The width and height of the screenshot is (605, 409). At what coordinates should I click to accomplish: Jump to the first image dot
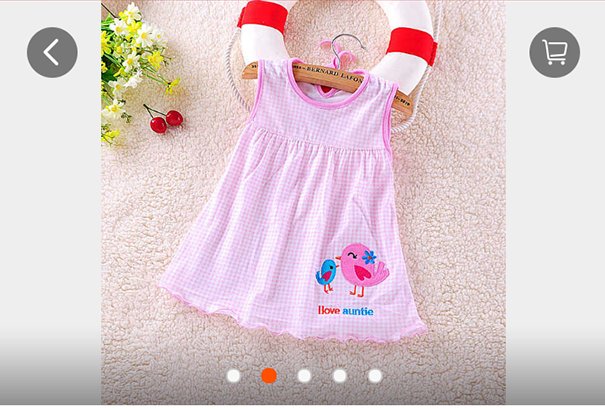(233, 375)
